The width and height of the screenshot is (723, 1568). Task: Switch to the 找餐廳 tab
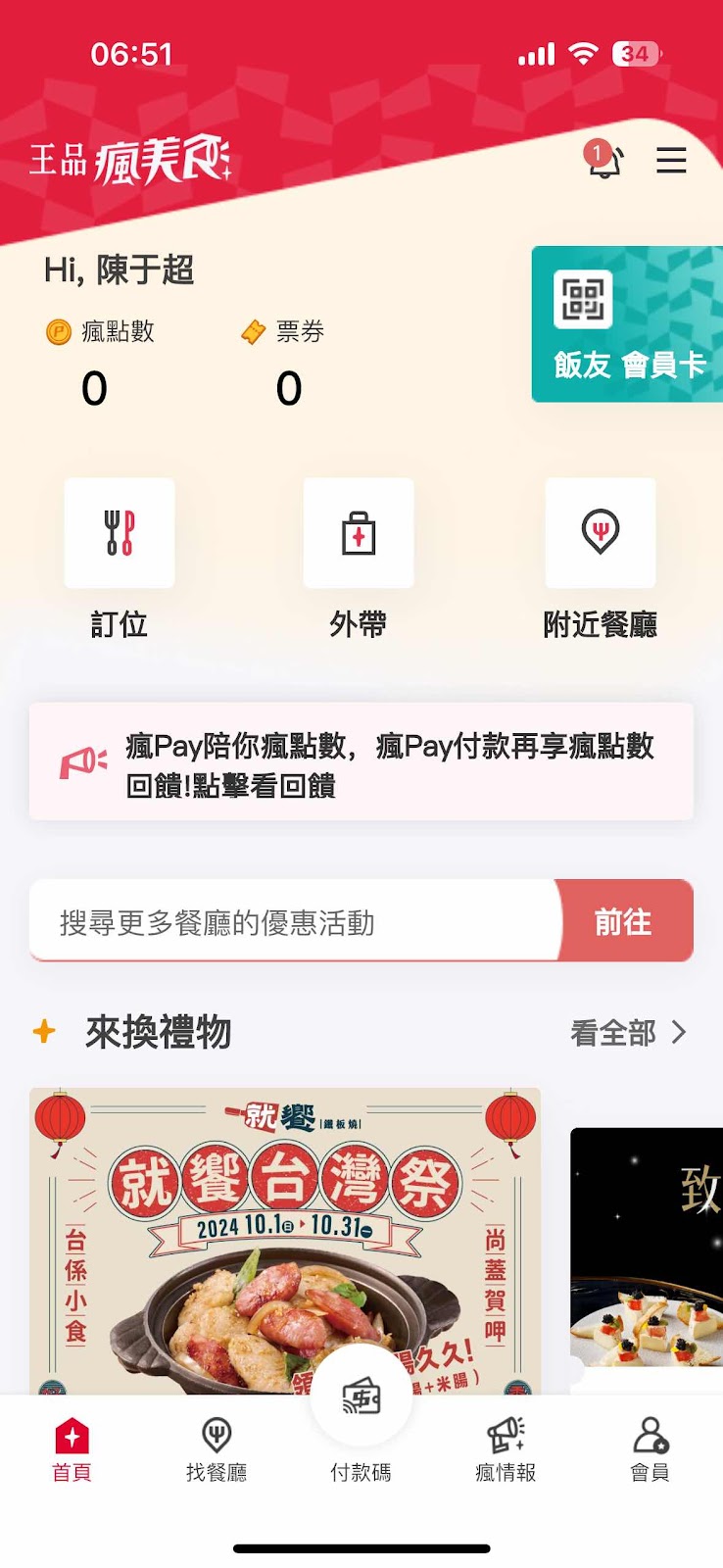217,1449
